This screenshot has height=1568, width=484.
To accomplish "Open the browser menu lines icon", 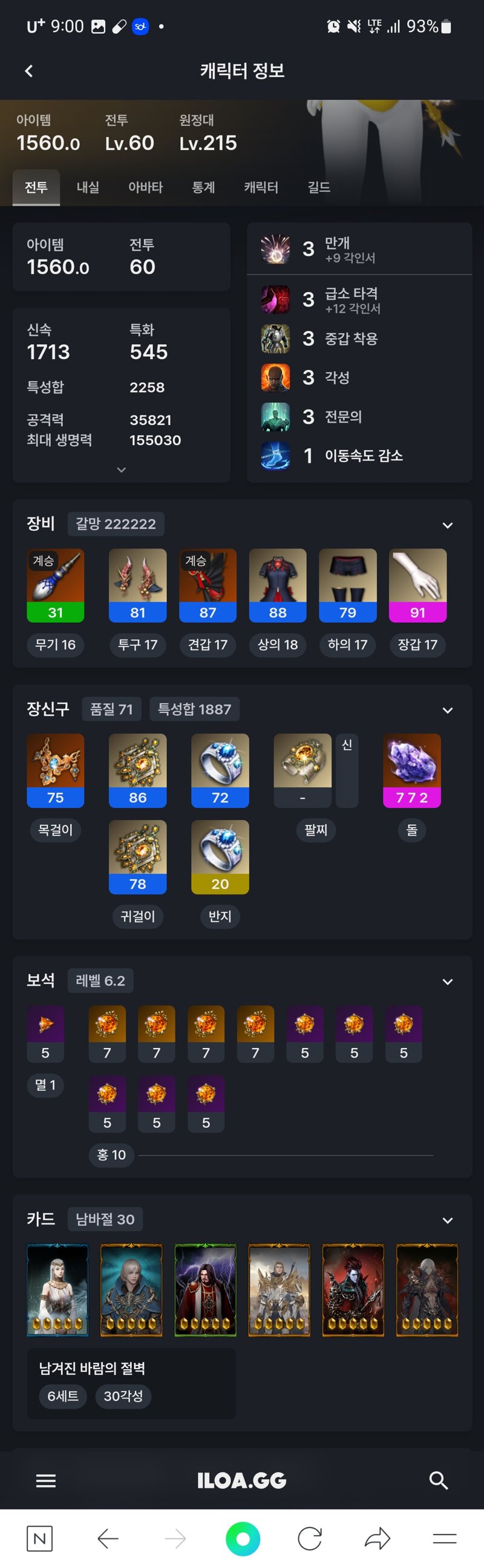I will [x=445, y=1539].
